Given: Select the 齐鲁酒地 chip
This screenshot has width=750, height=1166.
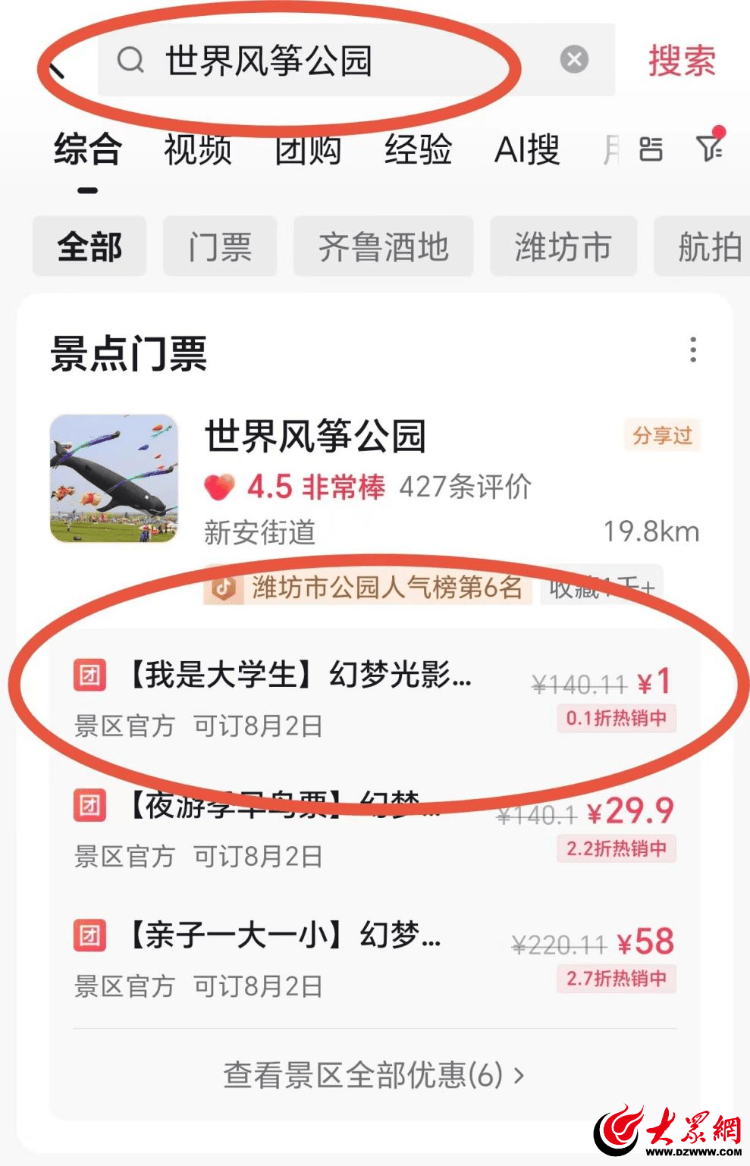Looking at the screenshot, I should click(383, 246).
